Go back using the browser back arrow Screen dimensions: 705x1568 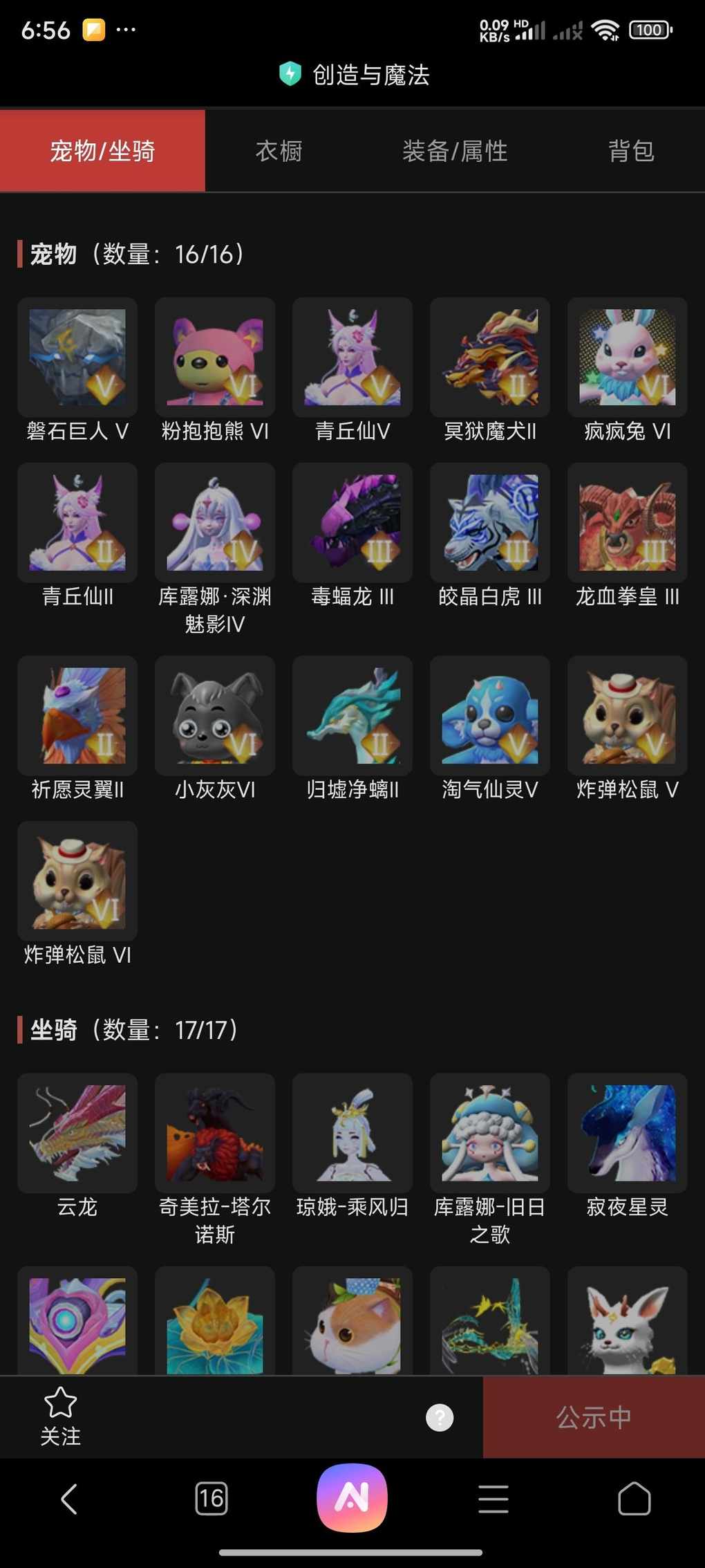tap(69, 1499)
